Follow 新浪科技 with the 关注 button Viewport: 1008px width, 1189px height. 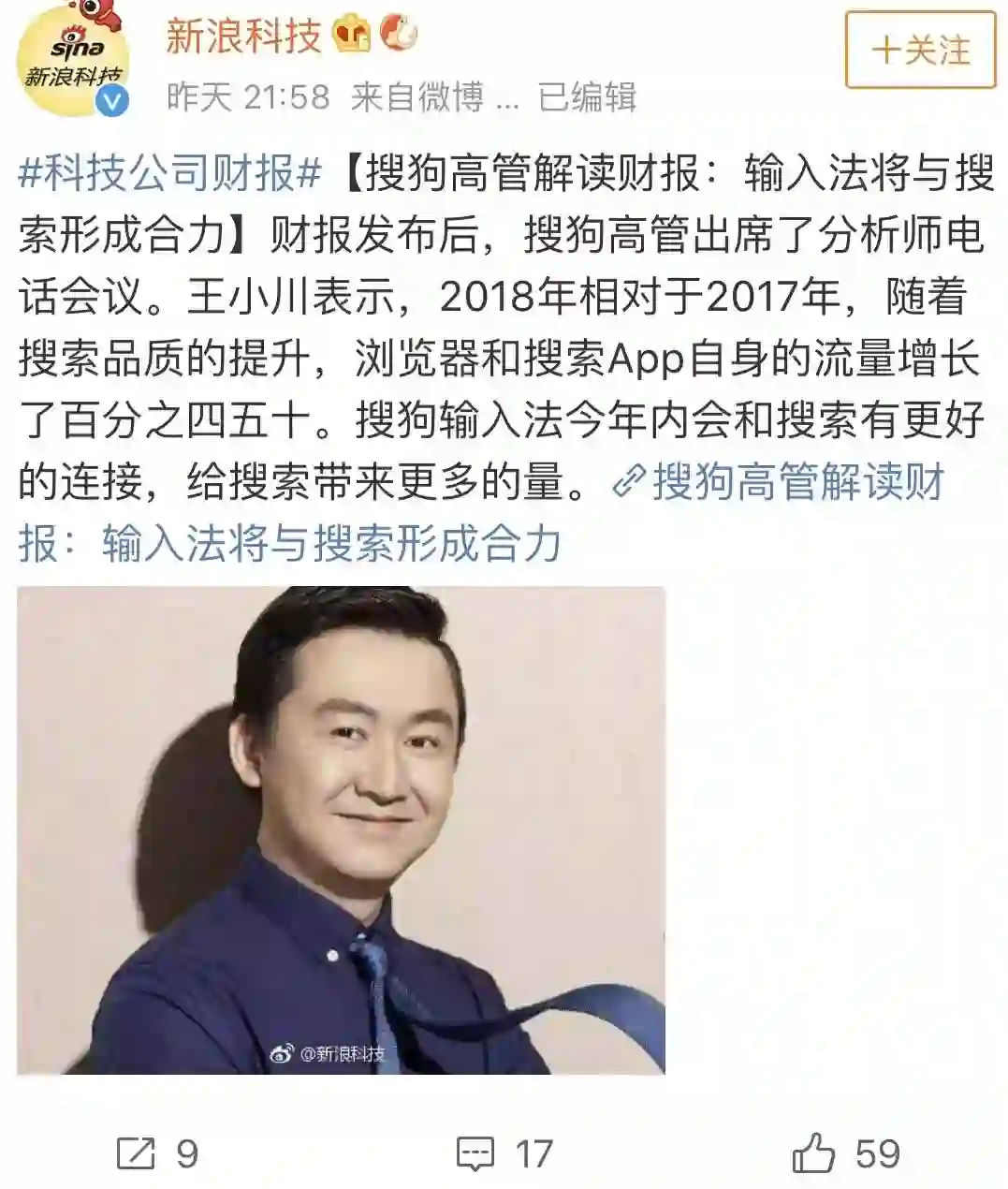[919, 51]
